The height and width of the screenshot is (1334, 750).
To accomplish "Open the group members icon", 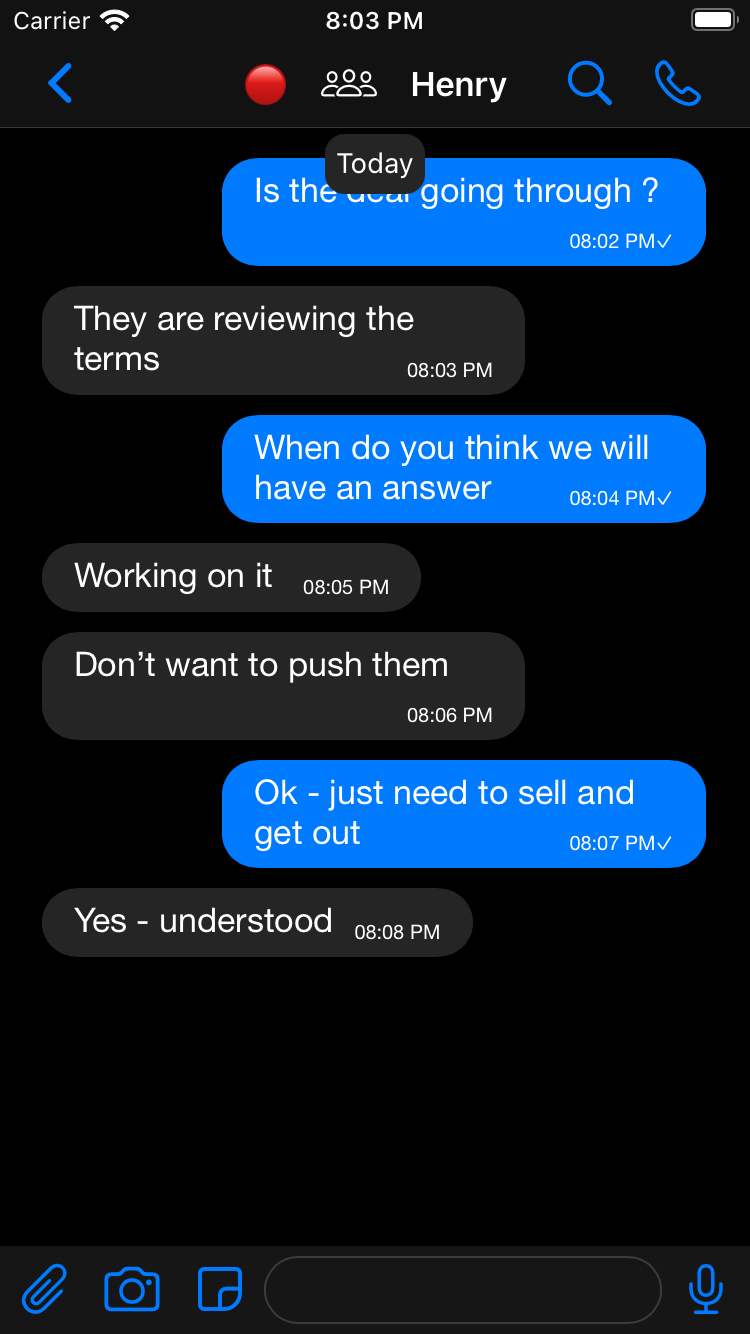I will tap(348, 84).
